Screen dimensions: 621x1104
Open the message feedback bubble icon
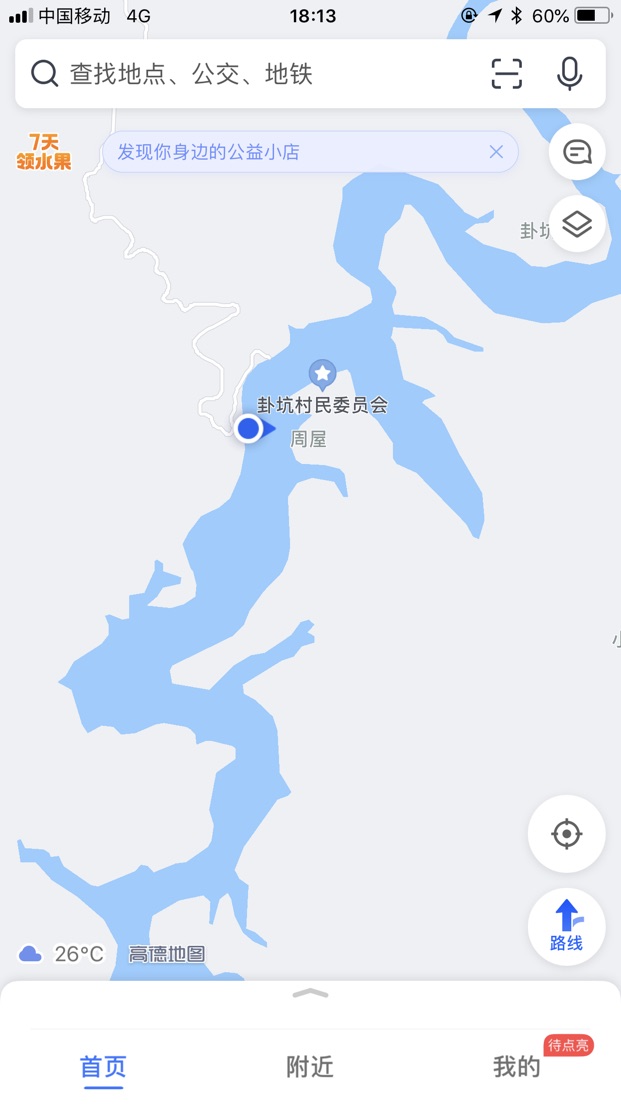[x=577, y=152]
